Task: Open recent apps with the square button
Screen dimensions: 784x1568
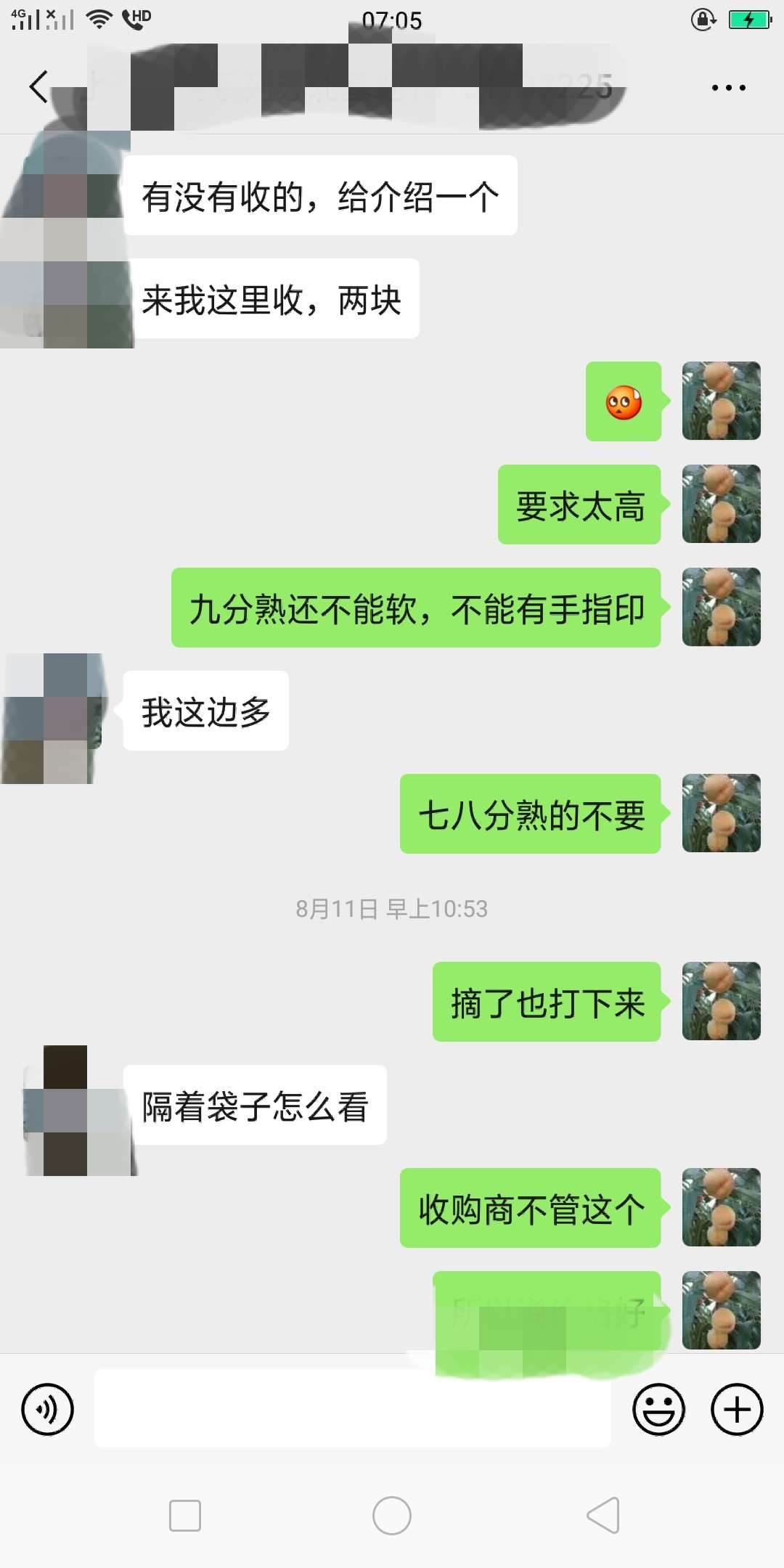Action: [x=185, y=1516]
